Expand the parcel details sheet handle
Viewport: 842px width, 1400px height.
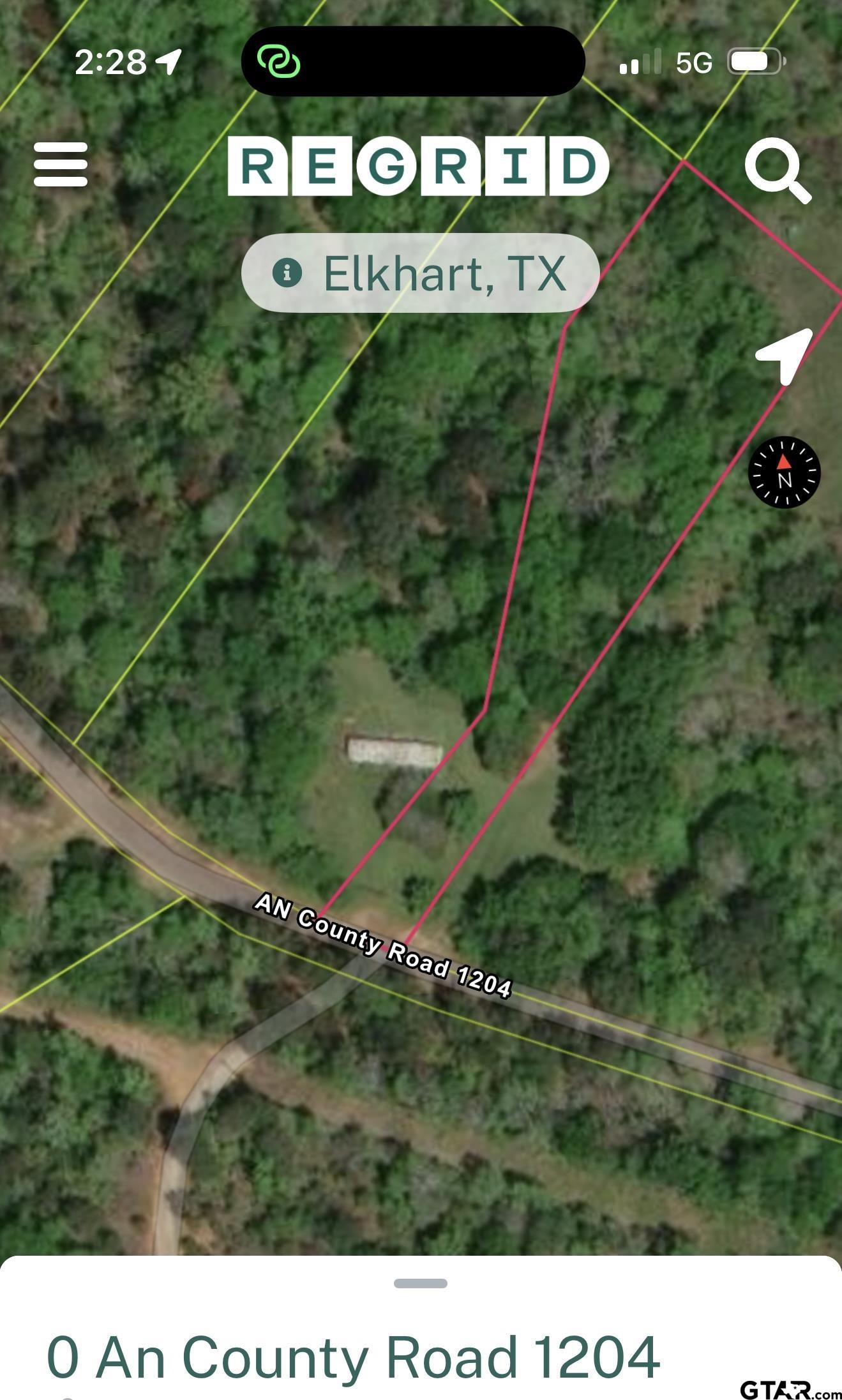point(420,1283)
